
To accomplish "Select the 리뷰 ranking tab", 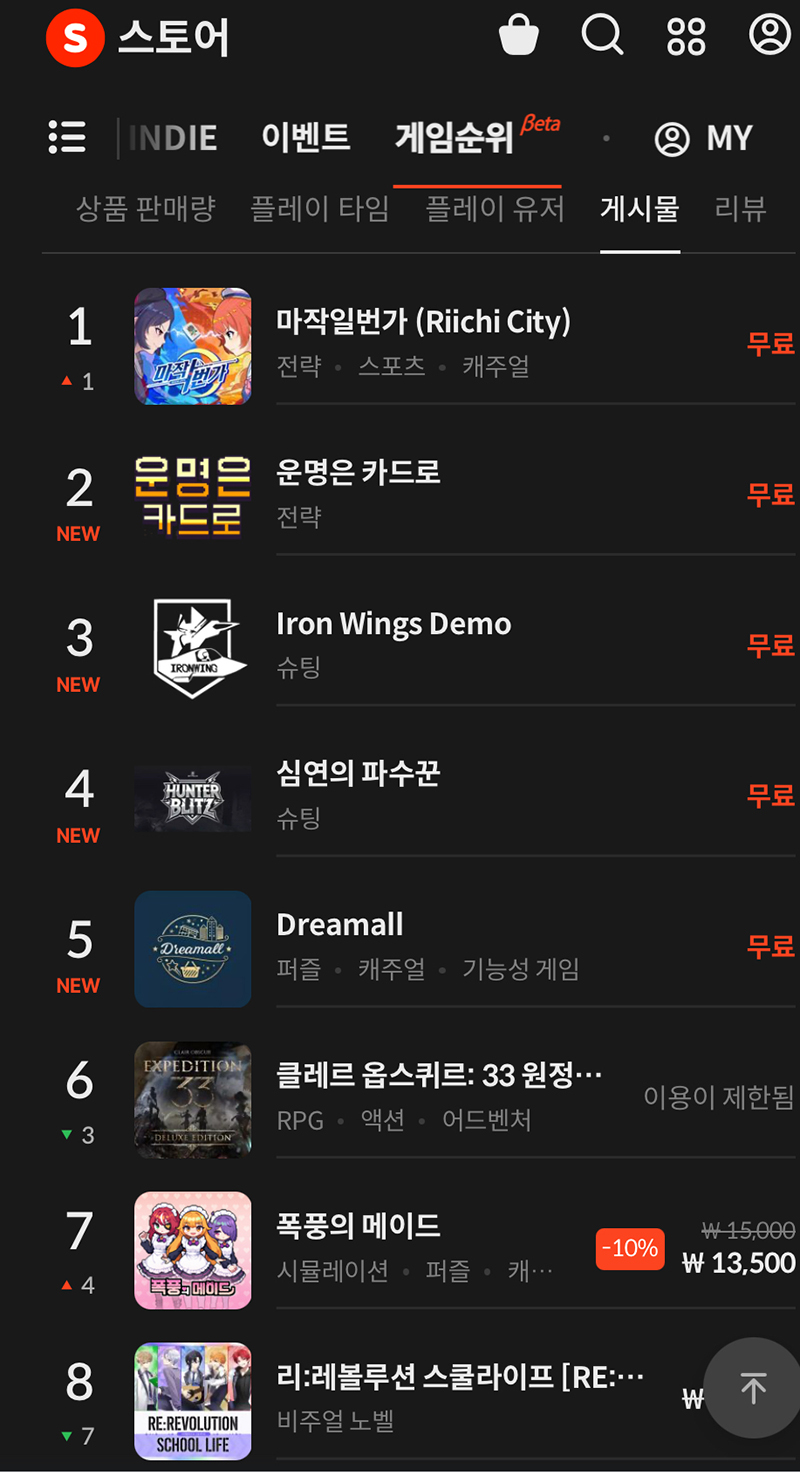I will [740, 209].
